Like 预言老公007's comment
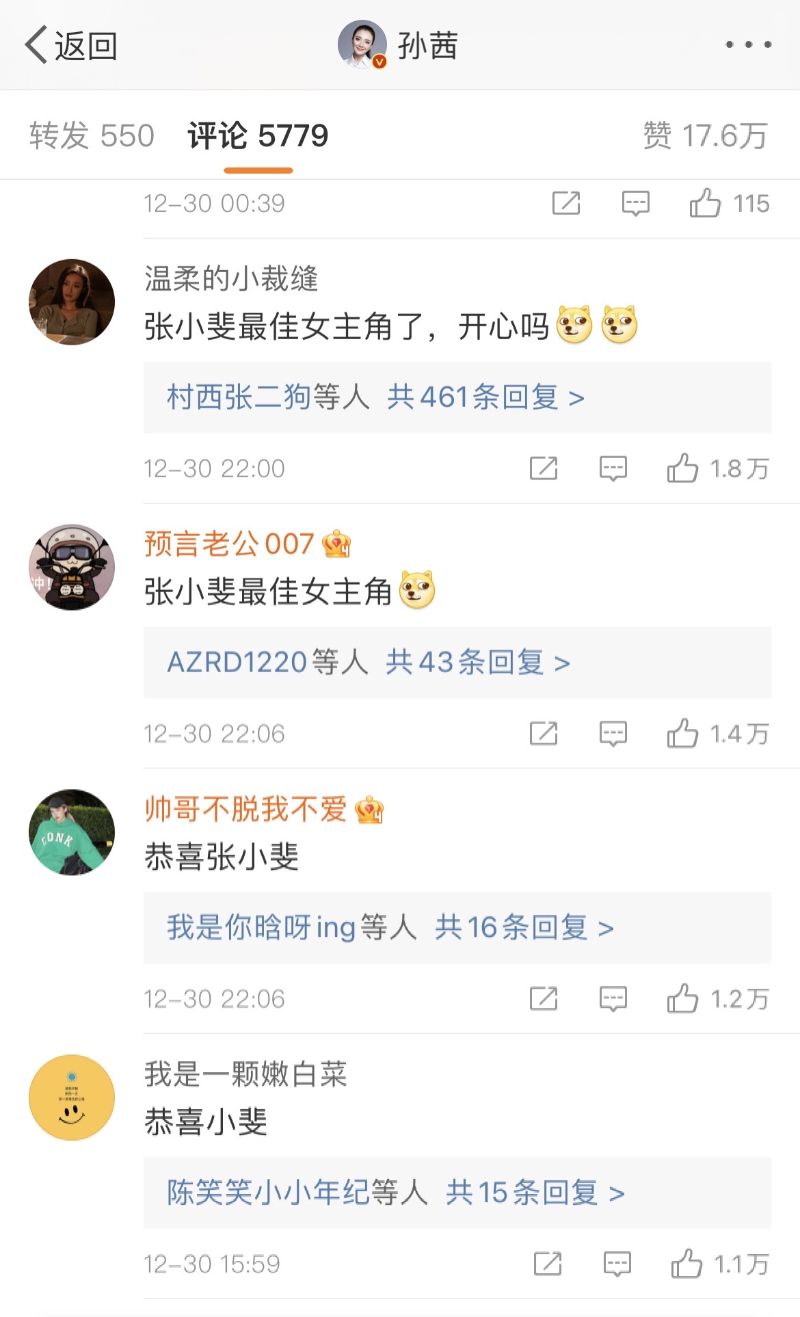800x1317 pixels. (683, 734)
